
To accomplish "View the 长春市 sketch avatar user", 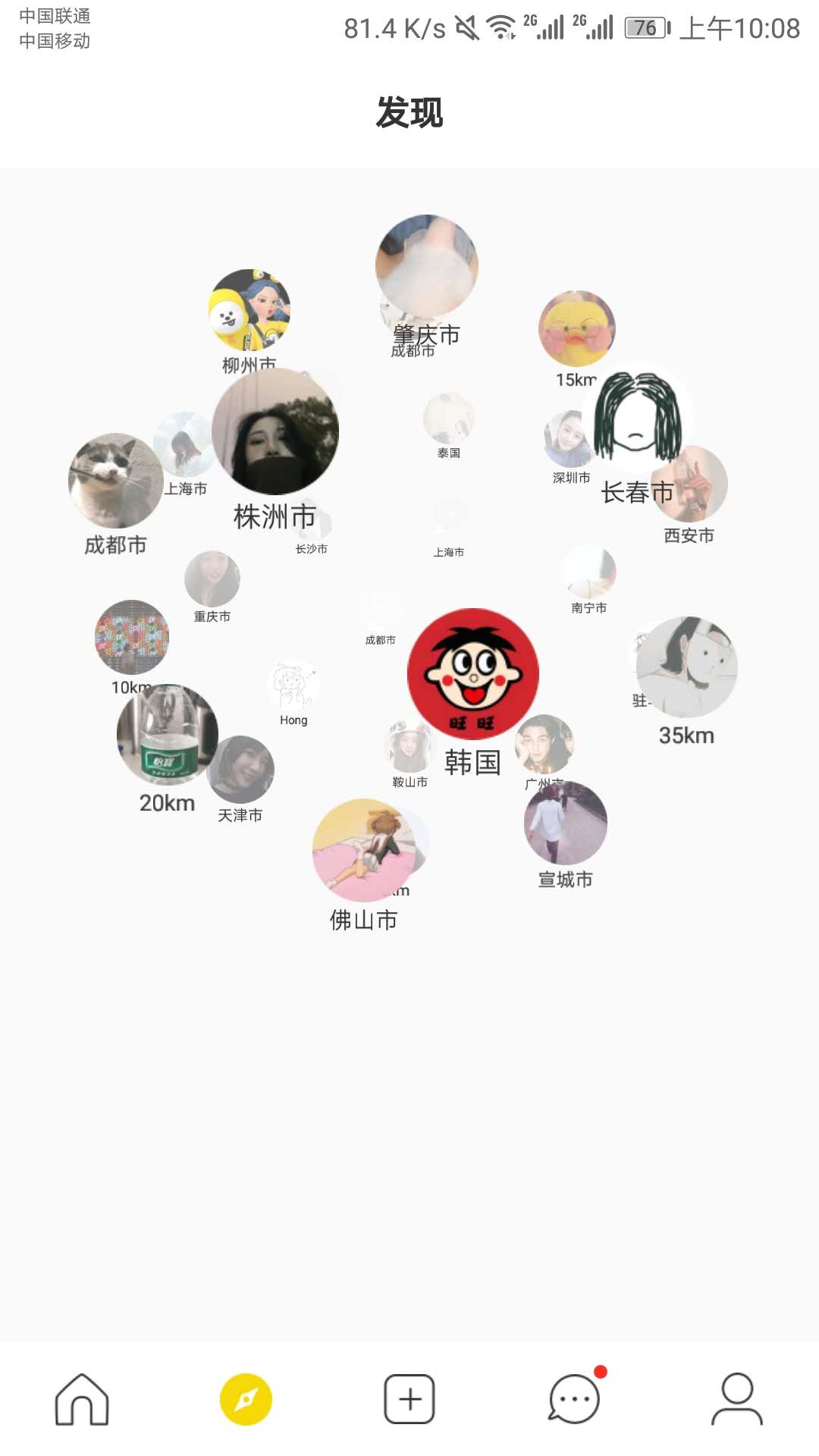I will point(637,417).
